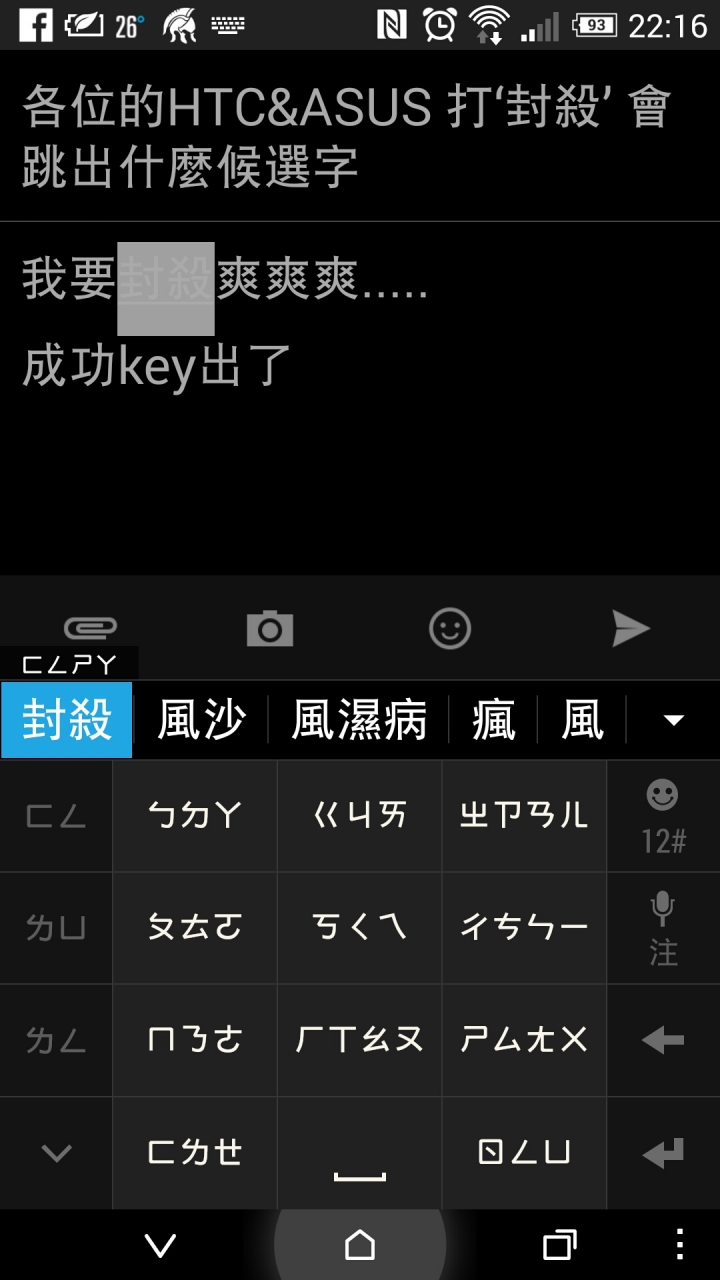Switch keyboard to 12# symbols

coord(663,816)
